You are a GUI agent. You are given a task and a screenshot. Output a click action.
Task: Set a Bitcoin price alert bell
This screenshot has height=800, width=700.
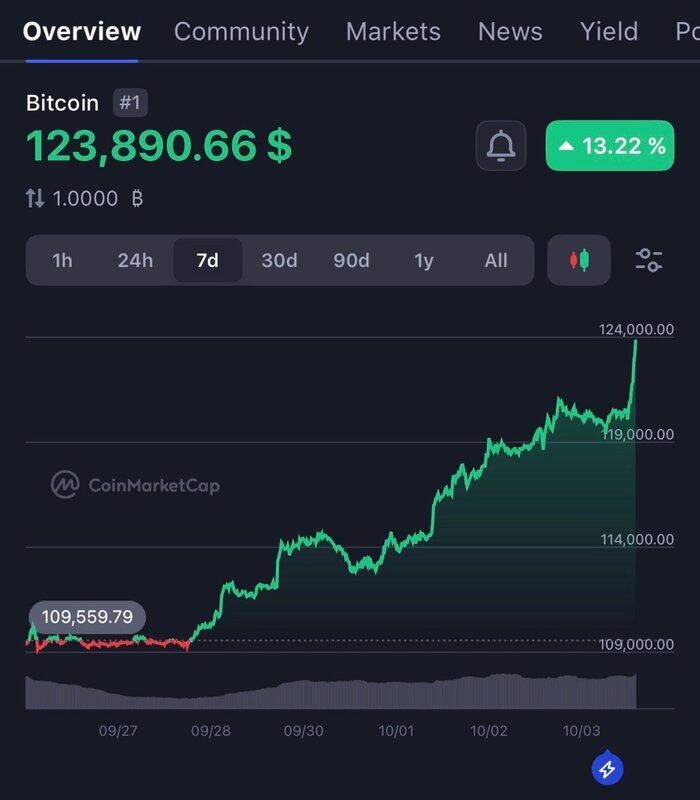500,146
